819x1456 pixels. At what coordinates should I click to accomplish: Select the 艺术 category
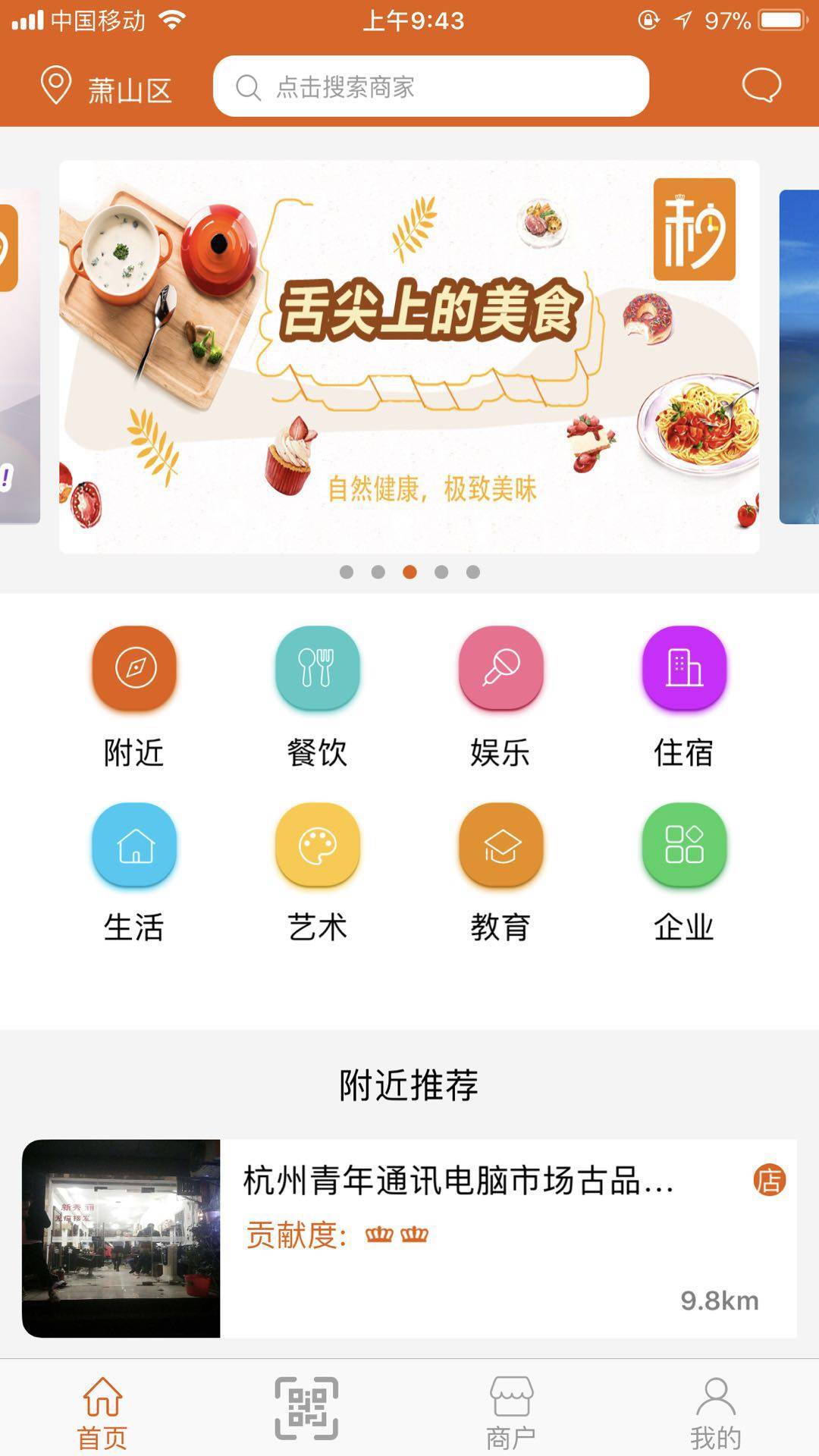point(317,872)
